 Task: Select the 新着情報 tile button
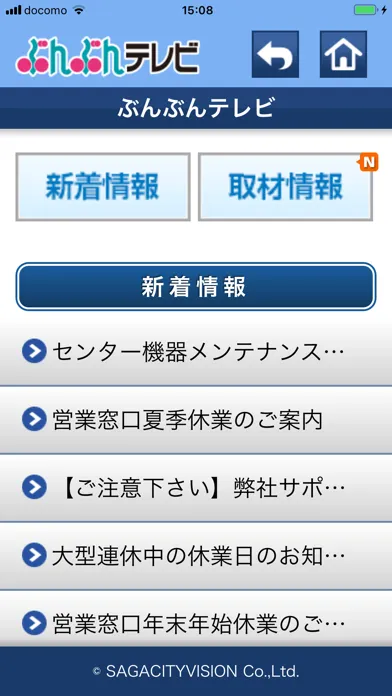103,187
